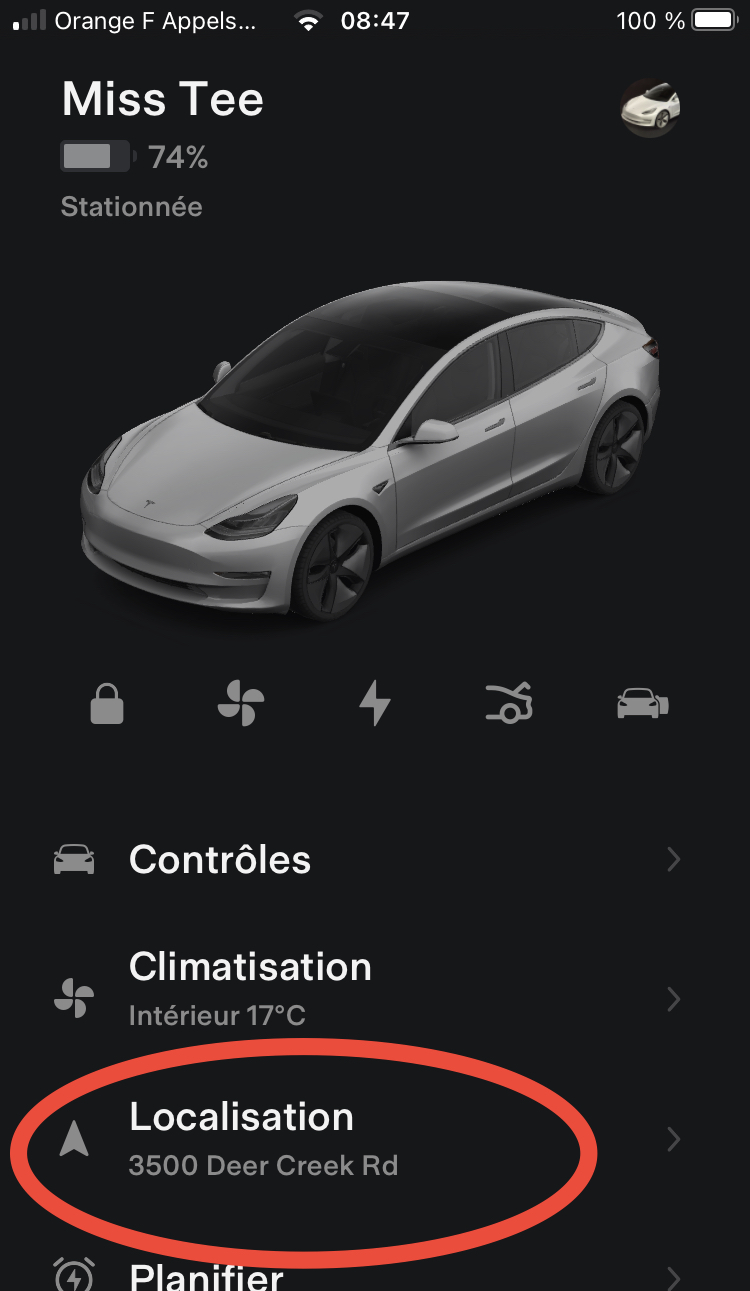750x1291 pixels.
Task: Open the front trunk shortcut icon
Action: coord(509,704)
